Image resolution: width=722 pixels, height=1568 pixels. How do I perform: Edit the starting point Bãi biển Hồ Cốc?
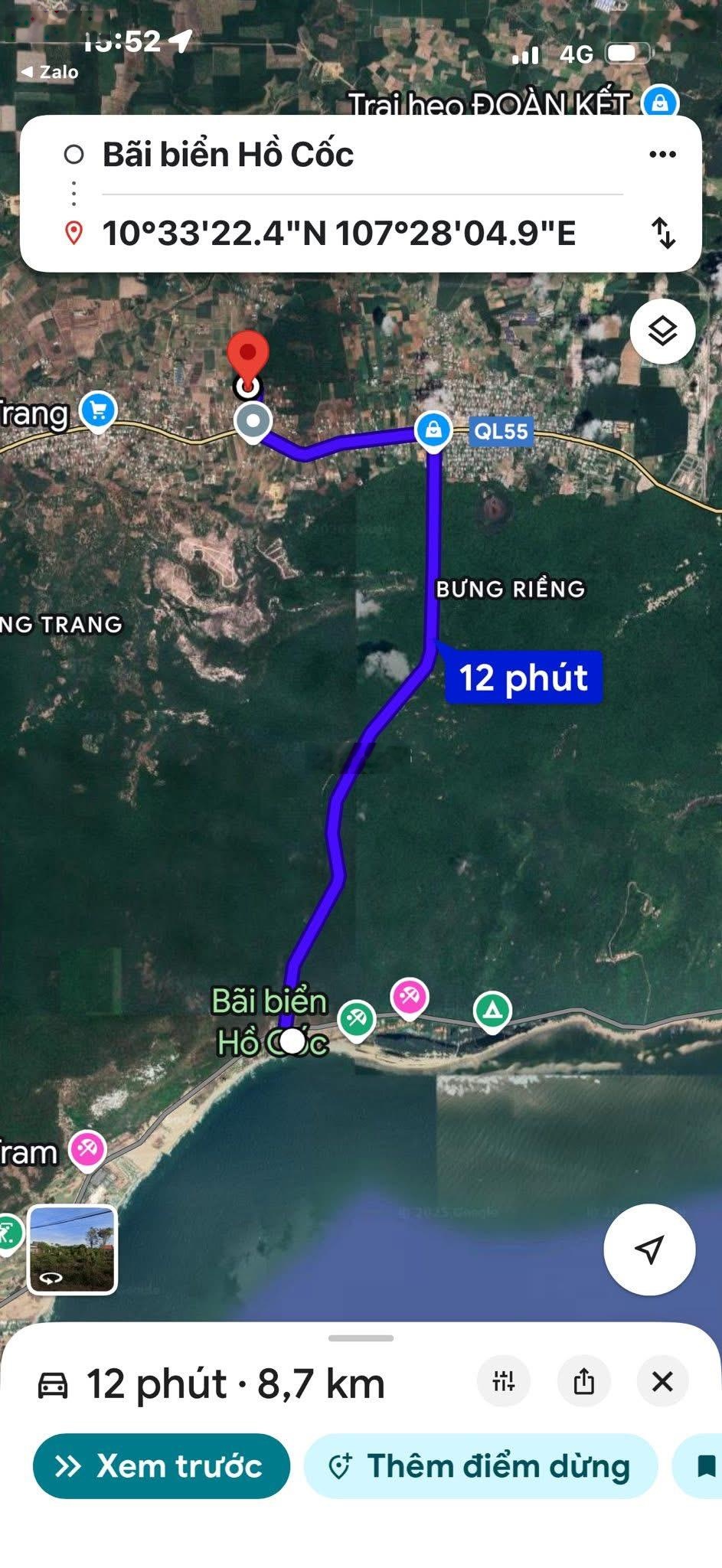(228, 155)
